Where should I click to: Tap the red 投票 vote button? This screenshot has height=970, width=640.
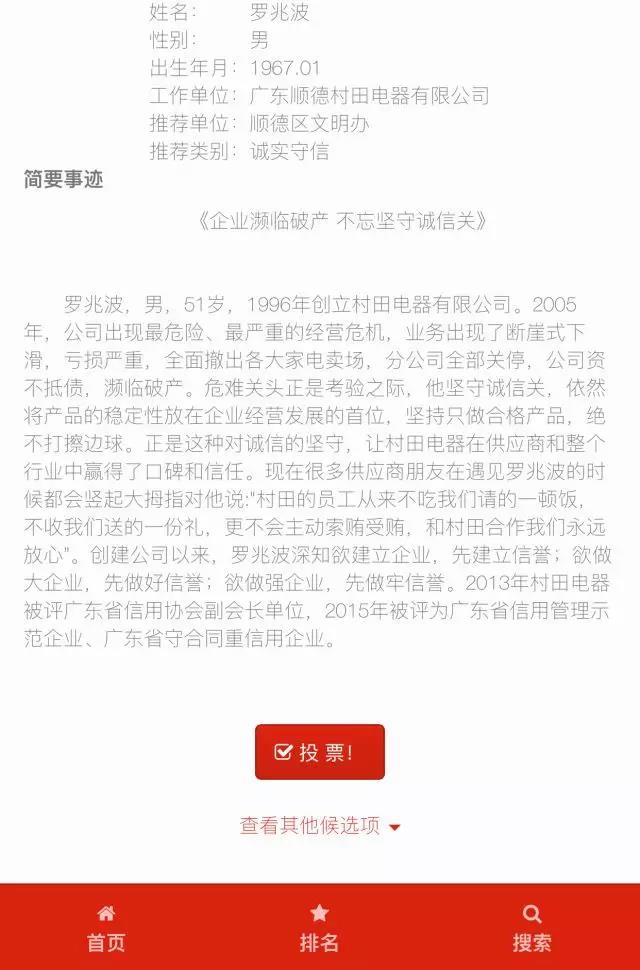point(319,752)
